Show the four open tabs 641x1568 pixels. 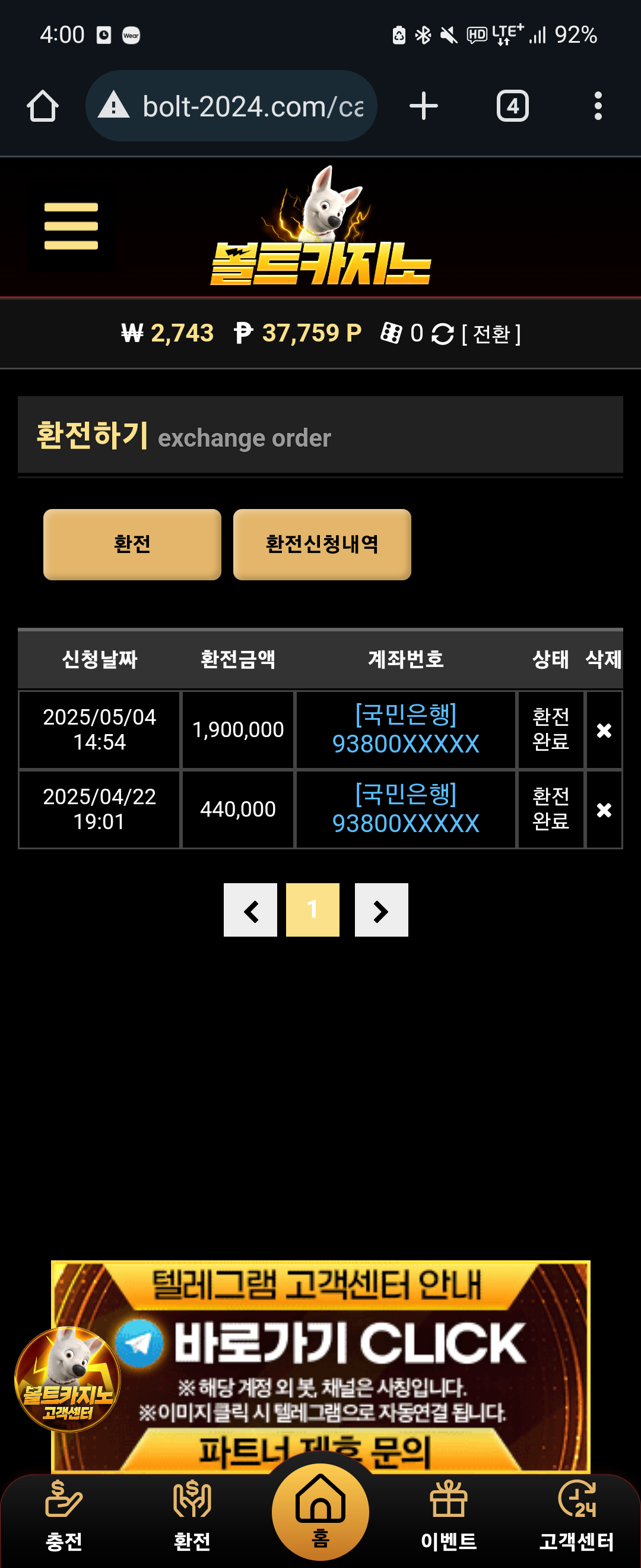[x=512, y=106]
